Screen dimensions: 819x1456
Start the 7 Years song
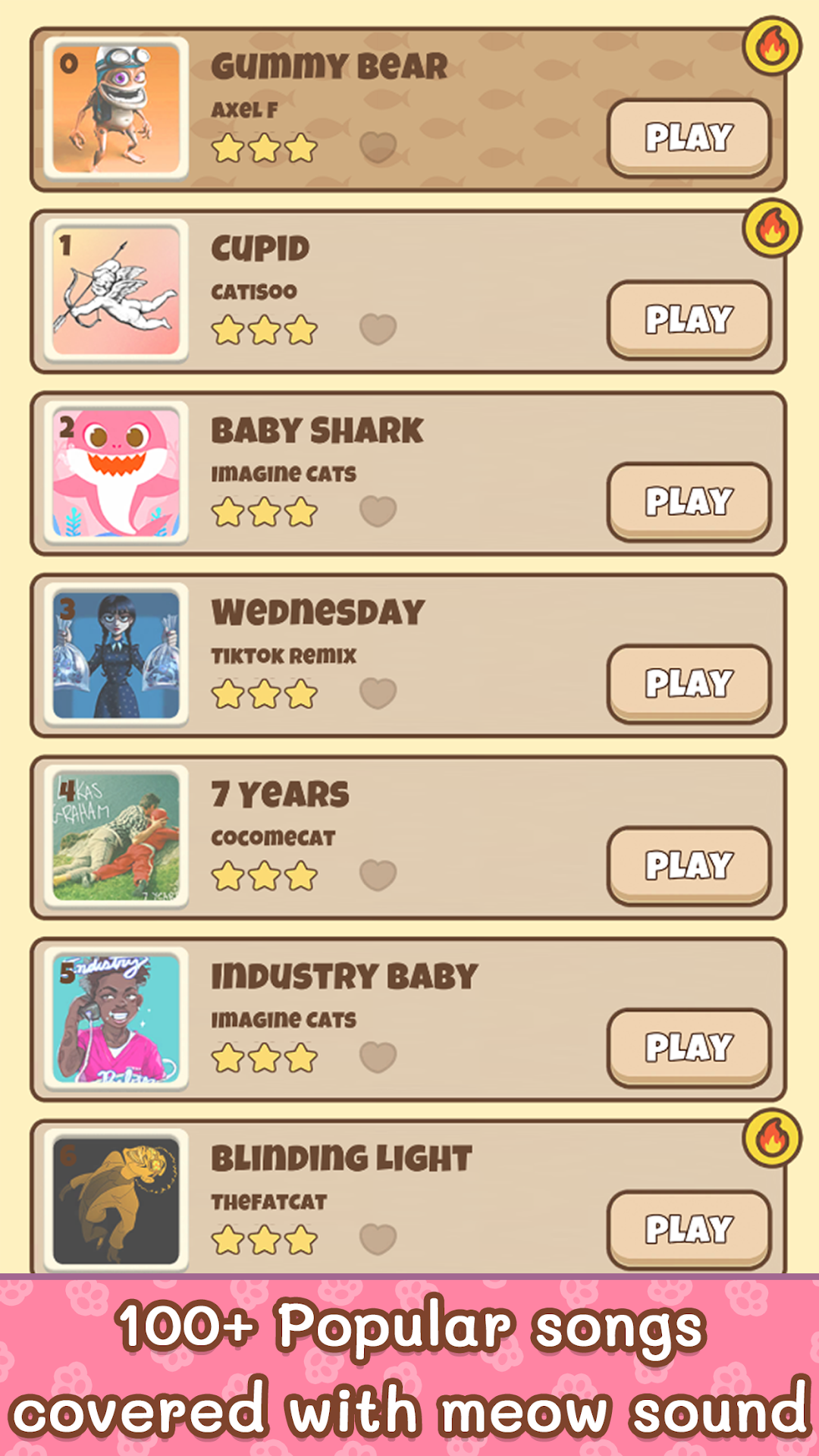(x=689, y=866)
